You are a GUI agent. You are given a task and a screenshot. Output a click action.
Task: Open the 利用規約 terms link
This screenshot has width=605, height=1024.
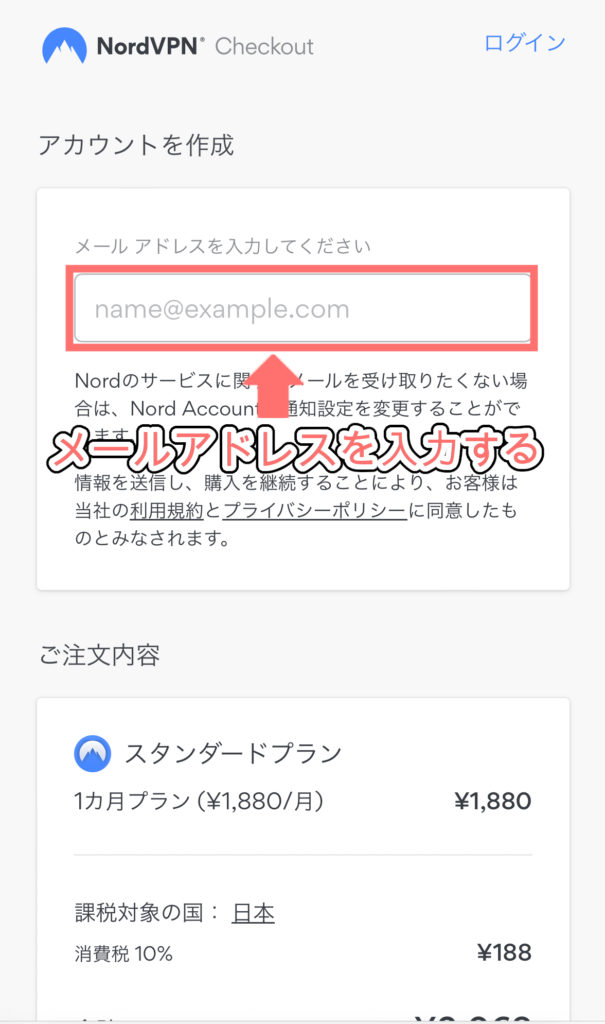point(167,511)
